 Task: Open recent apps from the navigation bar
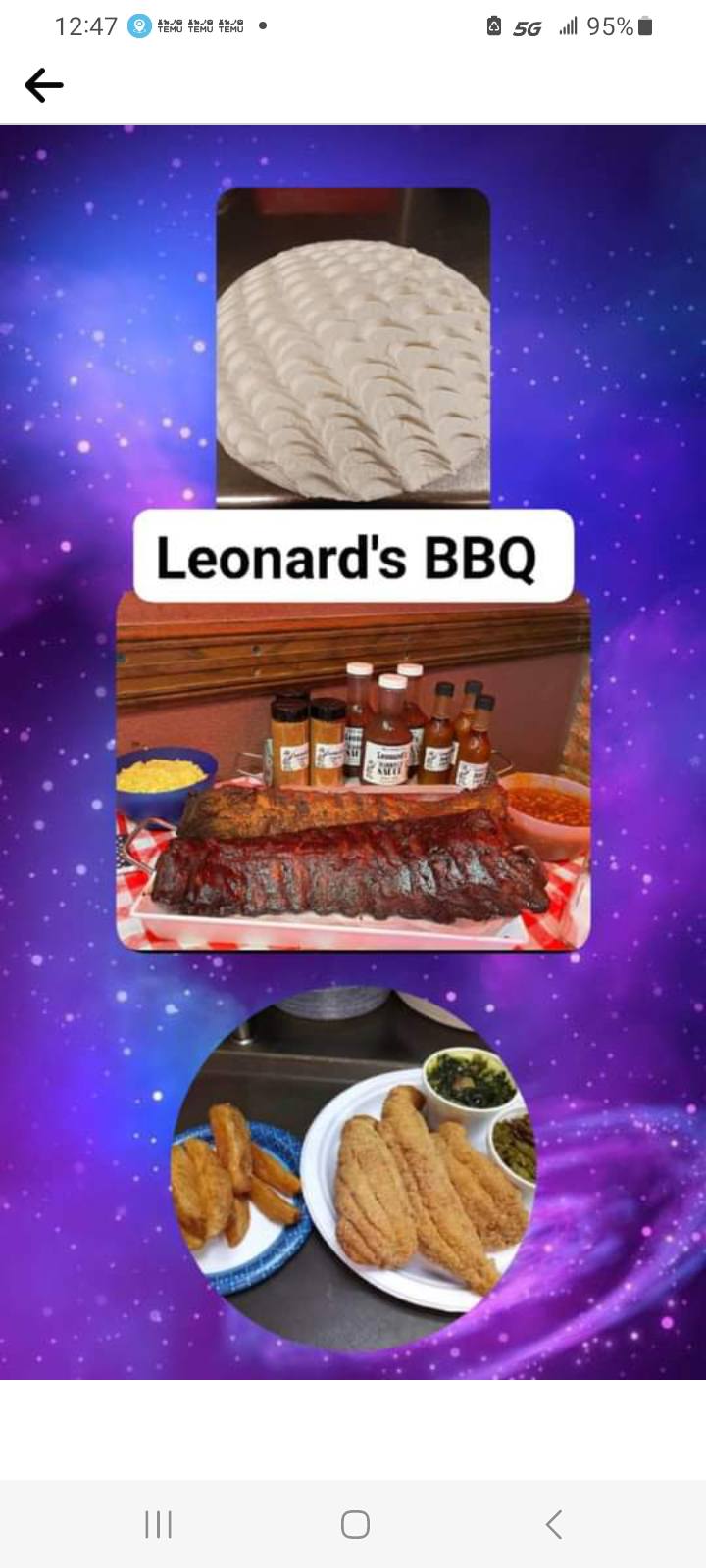point(158,1524)
